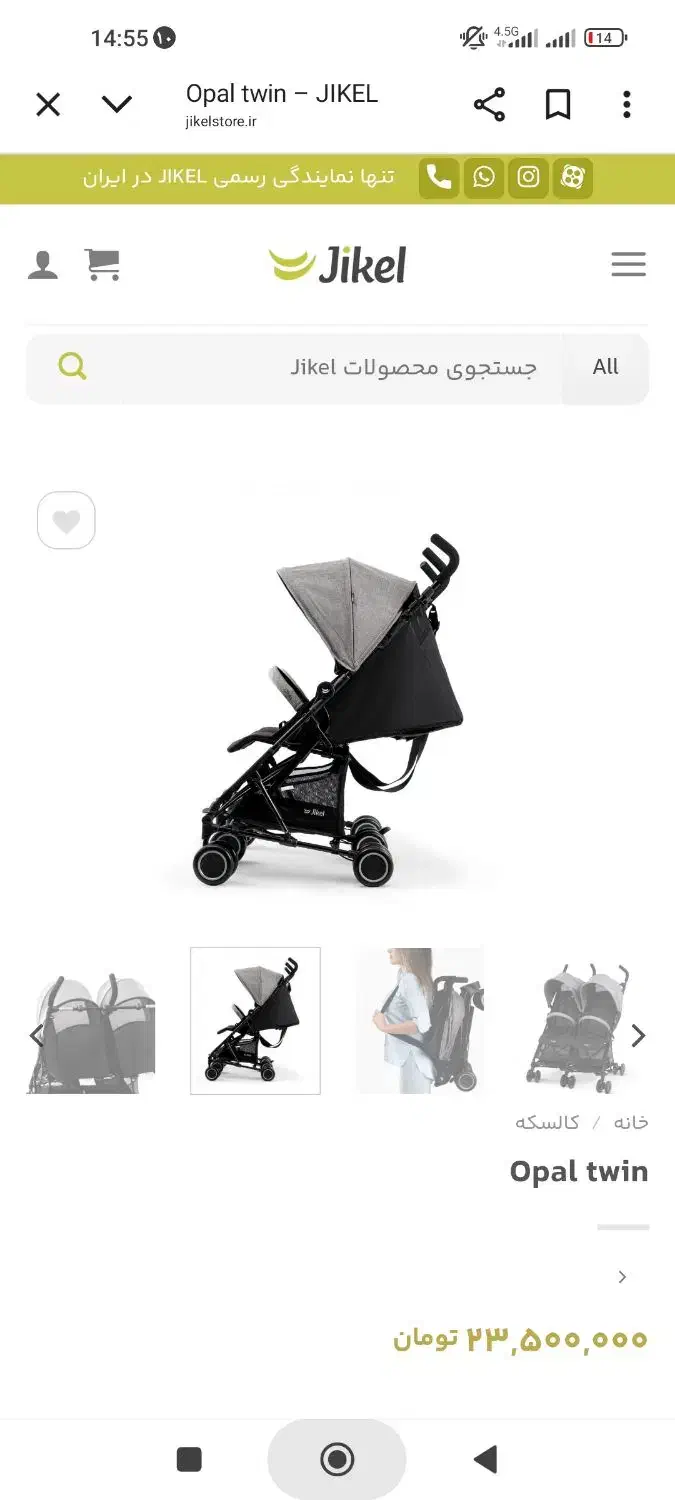The height and width of the screenshot is (1500, 675).
Task: Show next gallery thumbnails with right arrow
Action: (x=638, y=1036)
